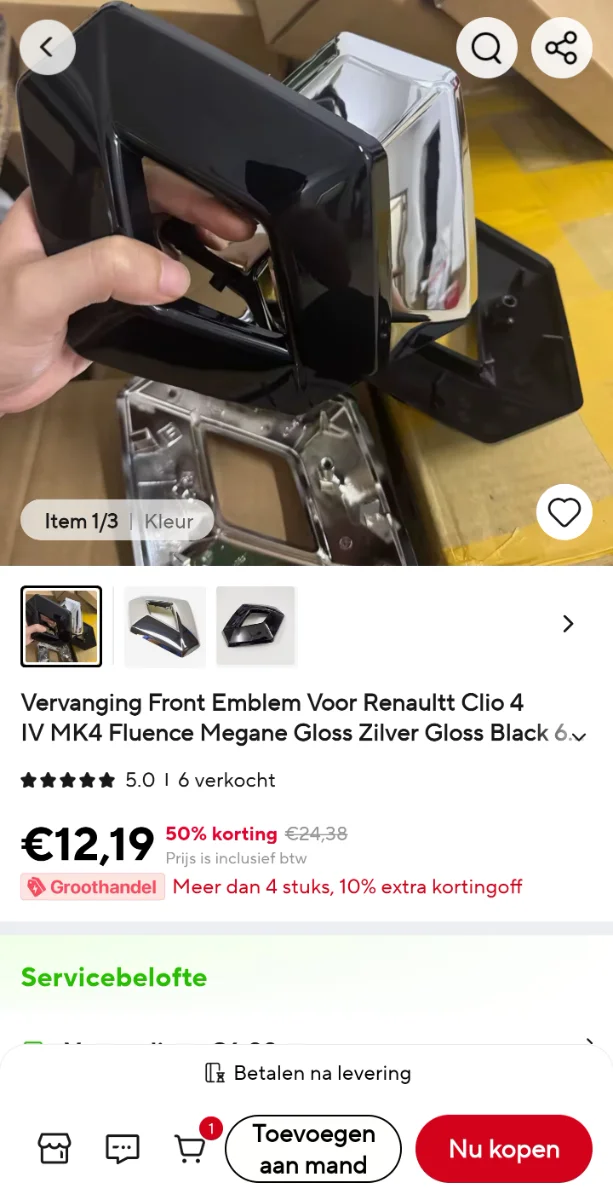This screenshot has height=1200, width=613.
Task: Select the first color thumbnail
Action: pos(61,626)
